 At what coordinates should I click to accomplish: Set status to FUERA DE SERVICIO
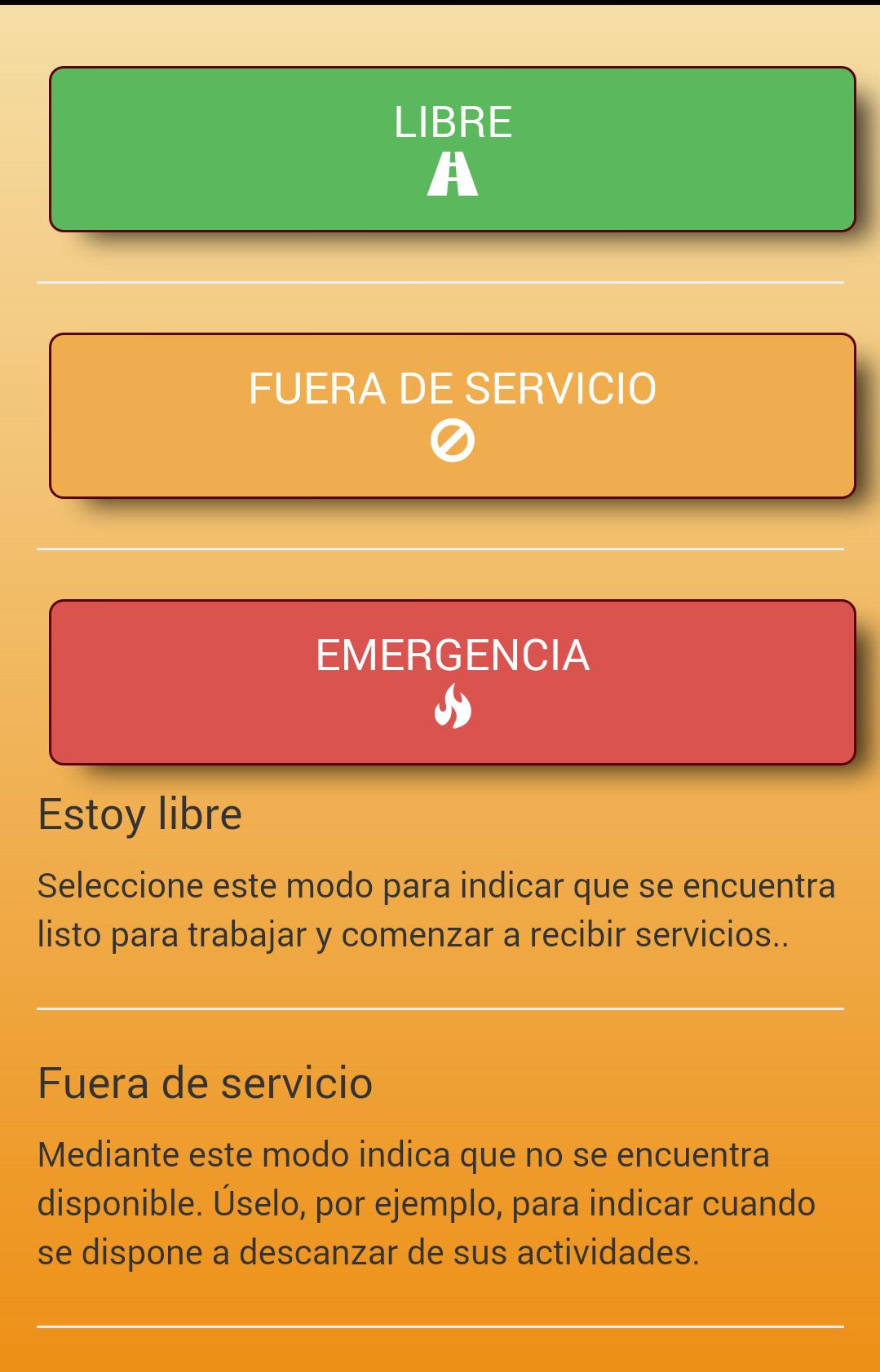(x=452, y=416)
